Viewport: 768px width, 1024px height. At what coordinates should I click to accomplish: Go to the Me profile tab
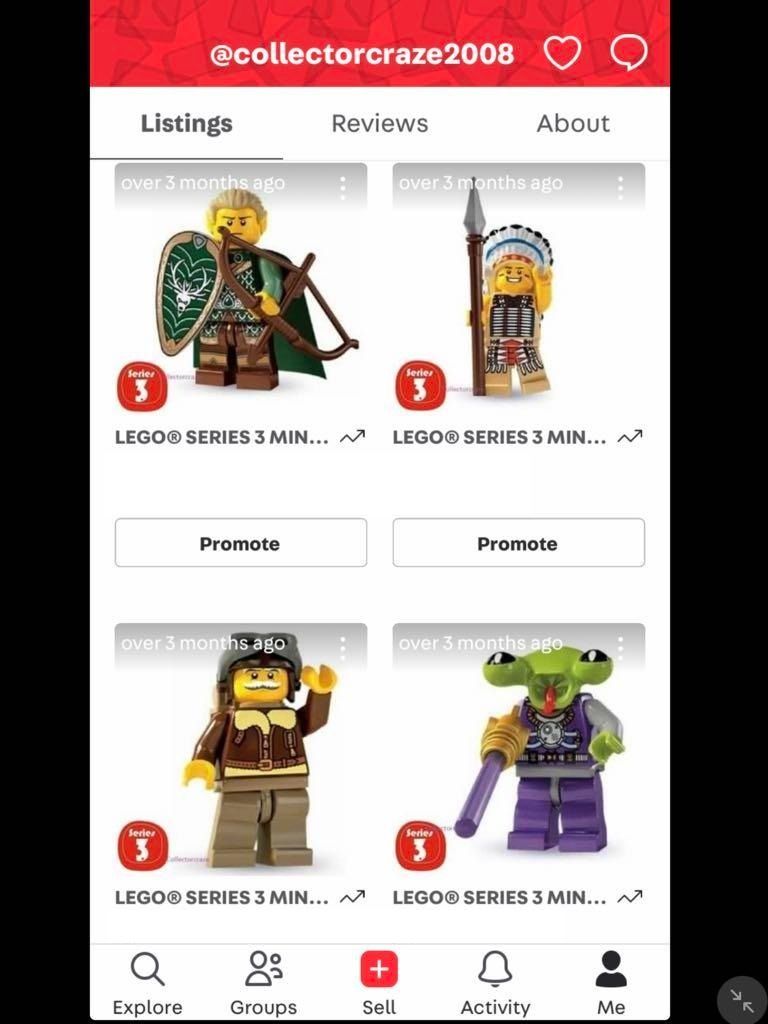point(611,982)
